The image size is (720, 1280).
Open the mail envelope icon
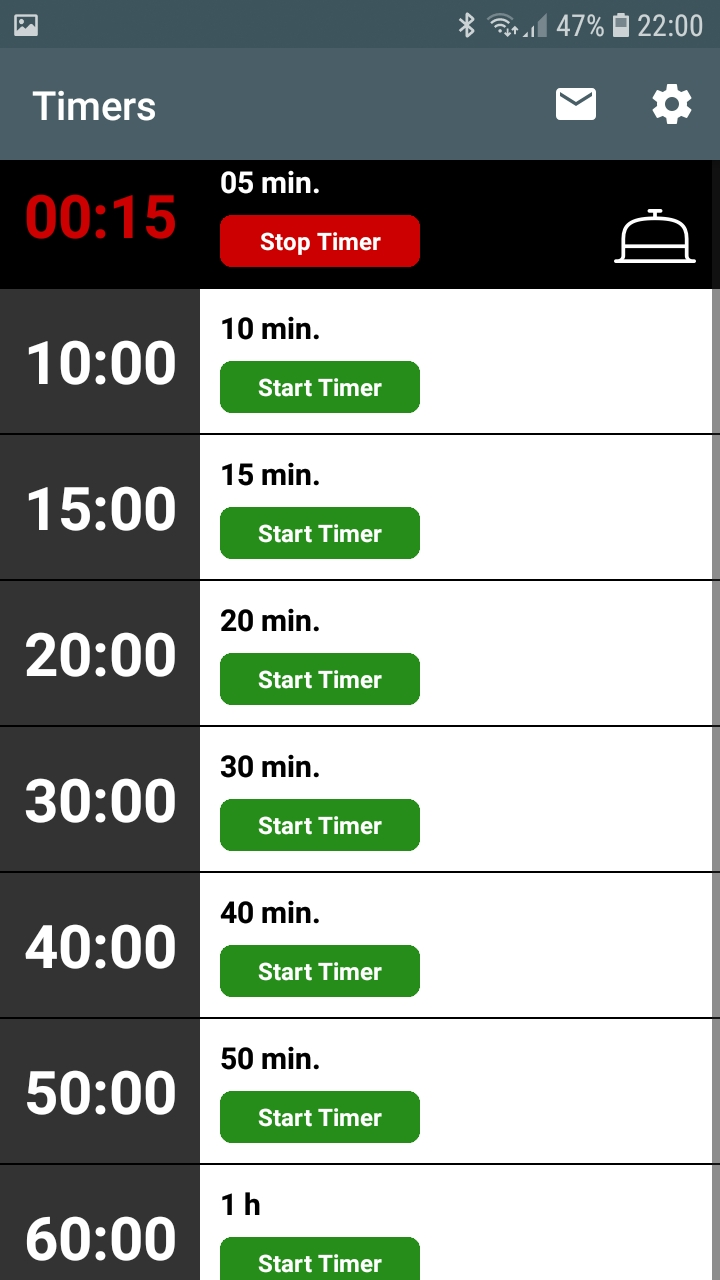576,104
